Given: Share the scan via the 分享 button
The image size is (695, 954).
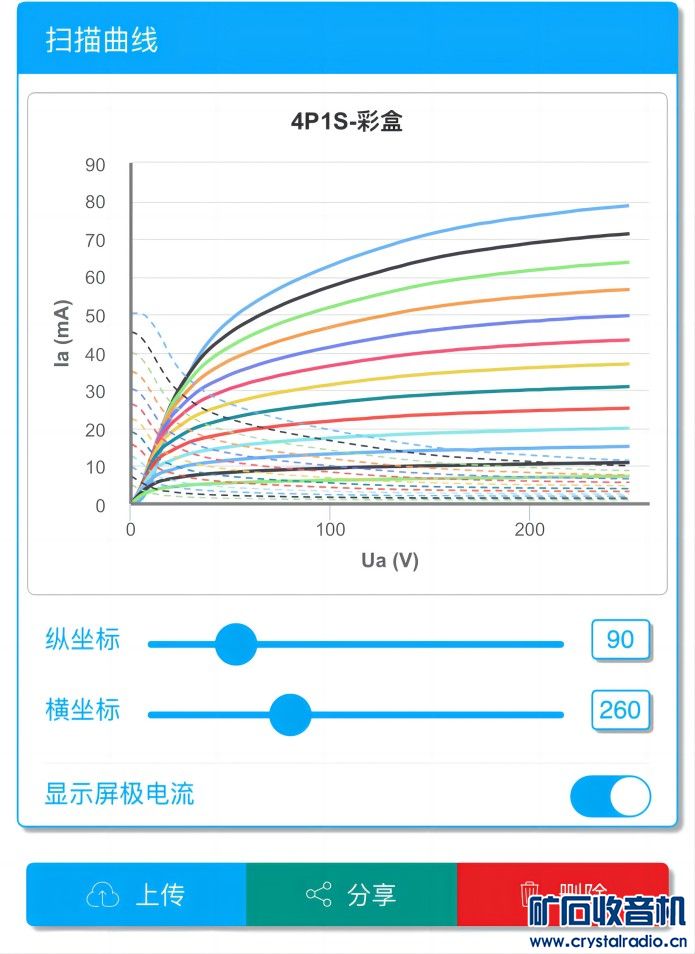Looking at the screenshot, I should tap(351, 894).
